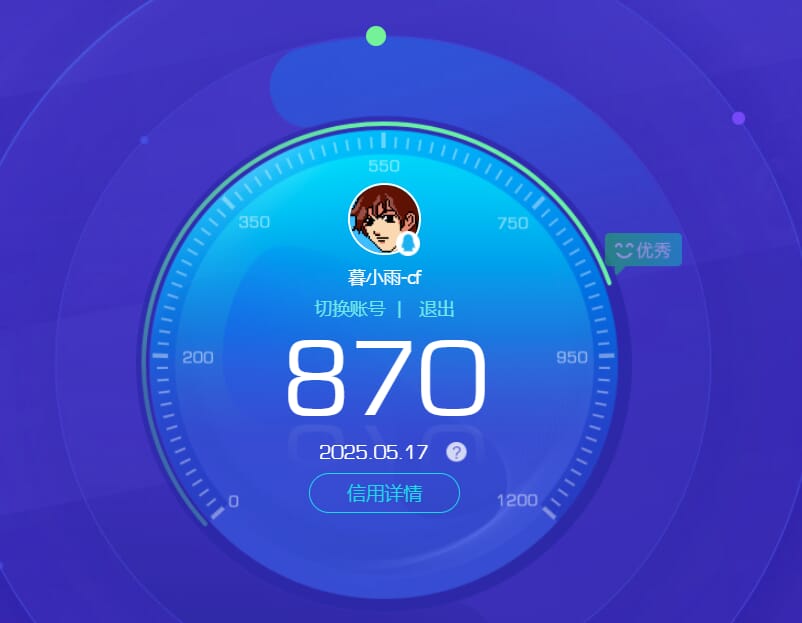
Task: Open 信用详情 credit details
Action: click(384, 493)
